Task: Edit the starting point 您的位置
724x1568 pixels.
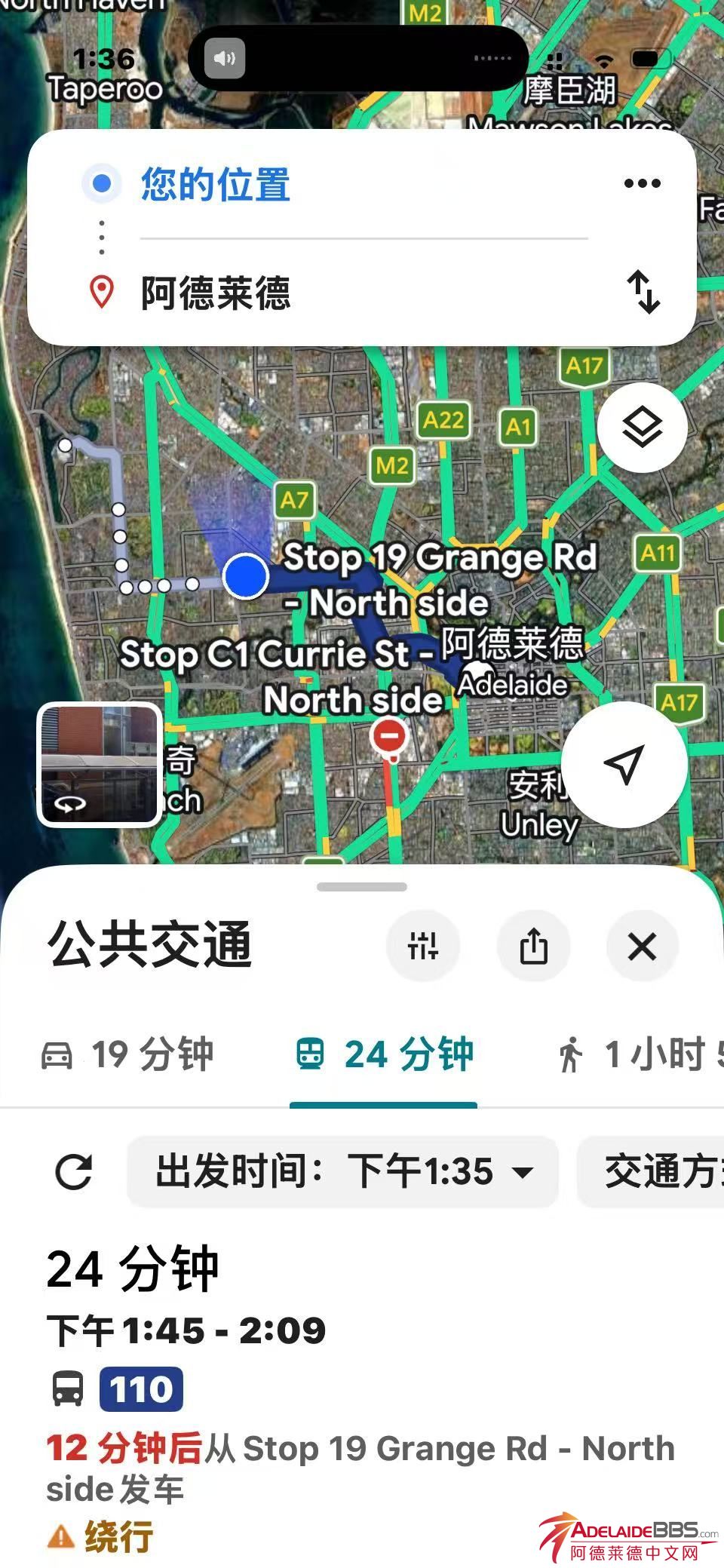Action: pos(364,184)
